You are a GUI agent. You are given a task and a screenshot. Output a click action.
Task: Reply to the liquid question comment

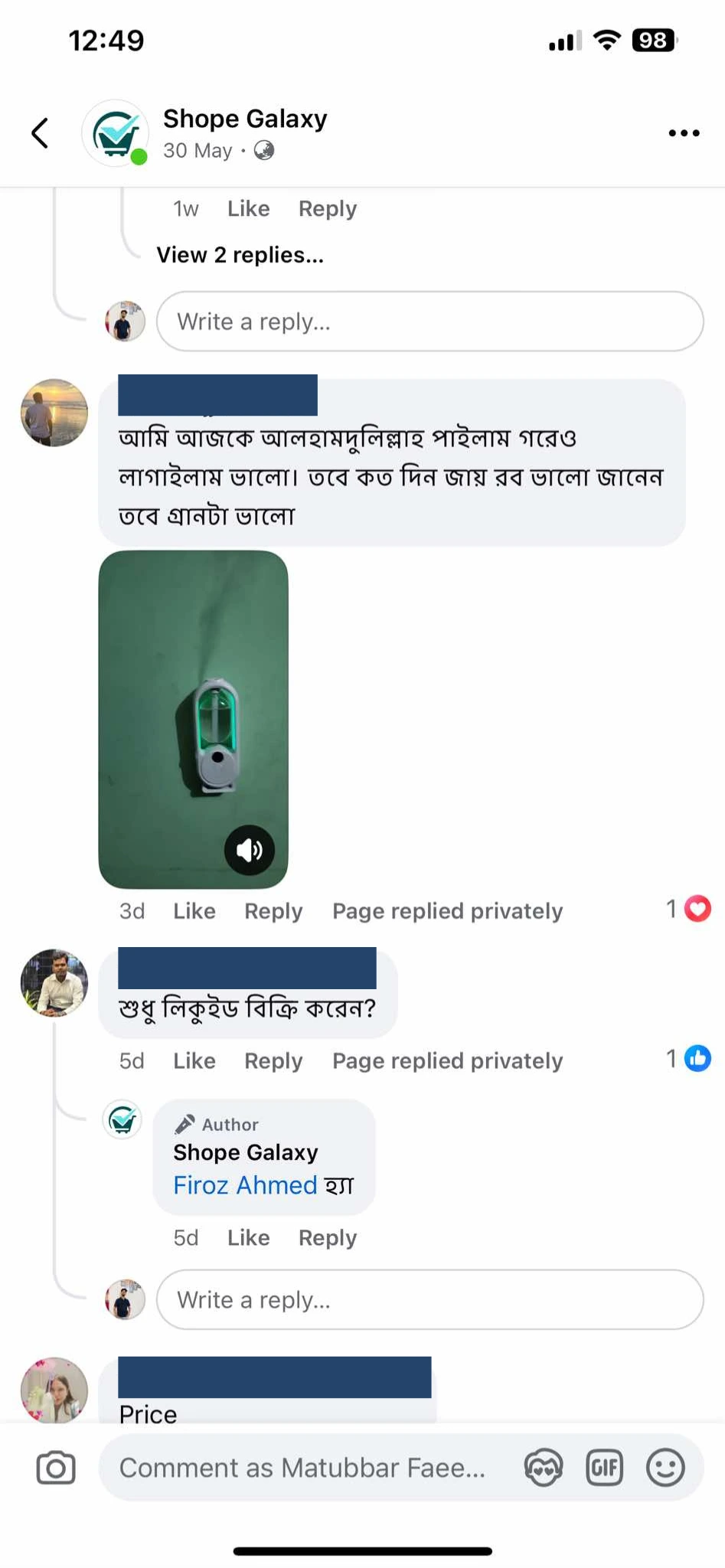273,1061
